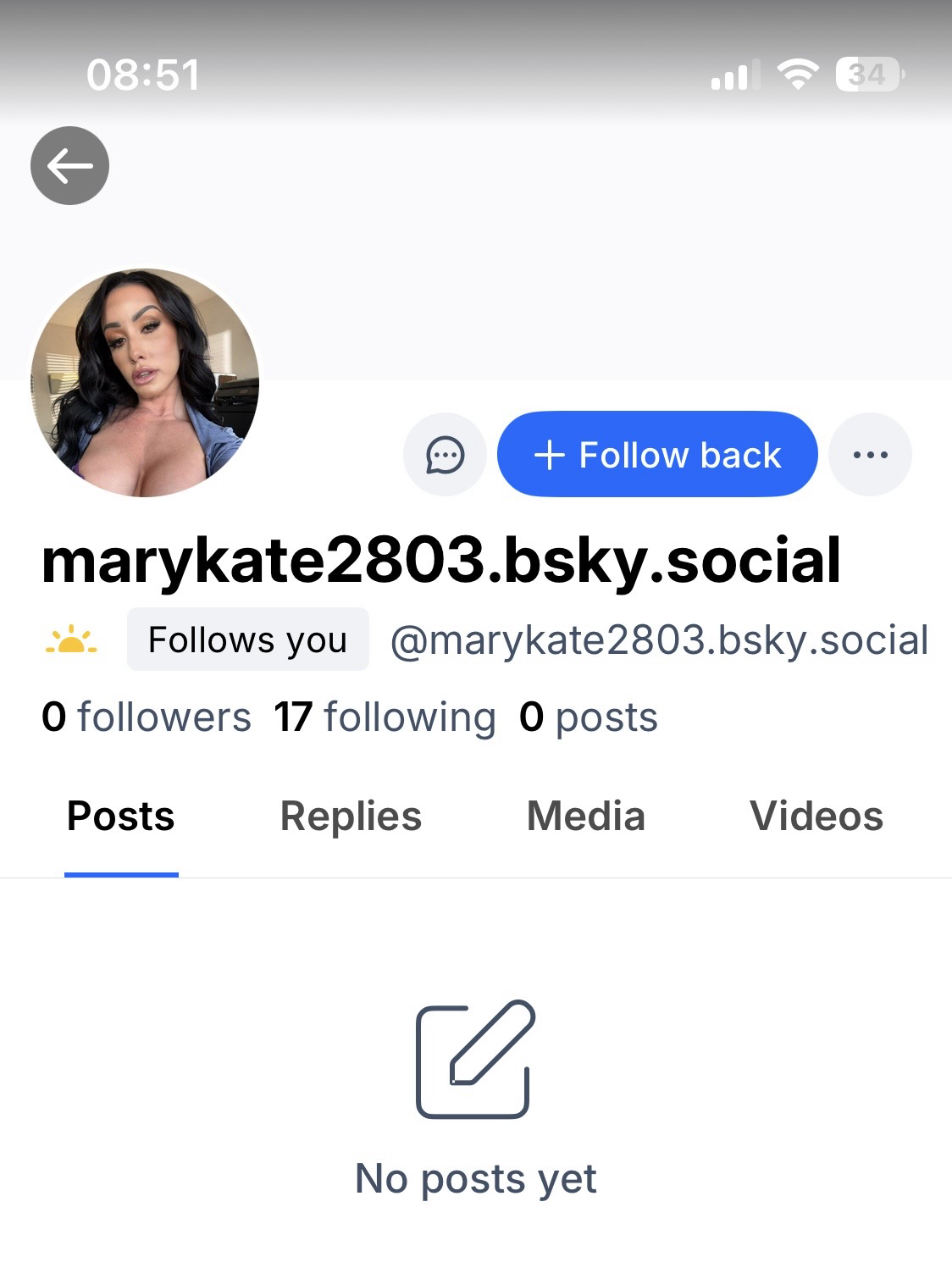Open the three-dot more options menu
This screenshot has width=952, height=1268.
click(x=870, y=455)
